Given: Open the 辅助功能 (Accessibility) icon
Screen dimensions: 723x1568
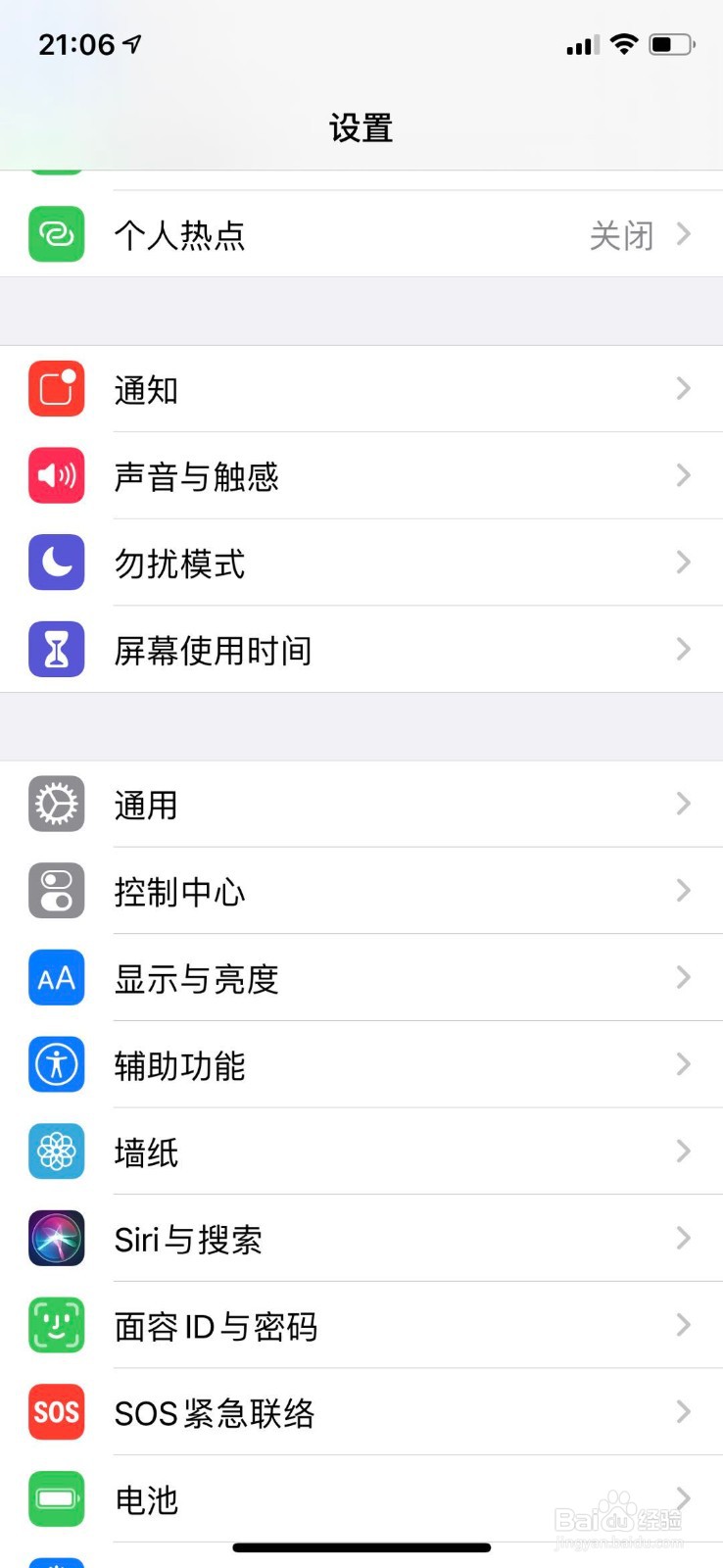Looking at the screenshot, I should pos(56,1064).
